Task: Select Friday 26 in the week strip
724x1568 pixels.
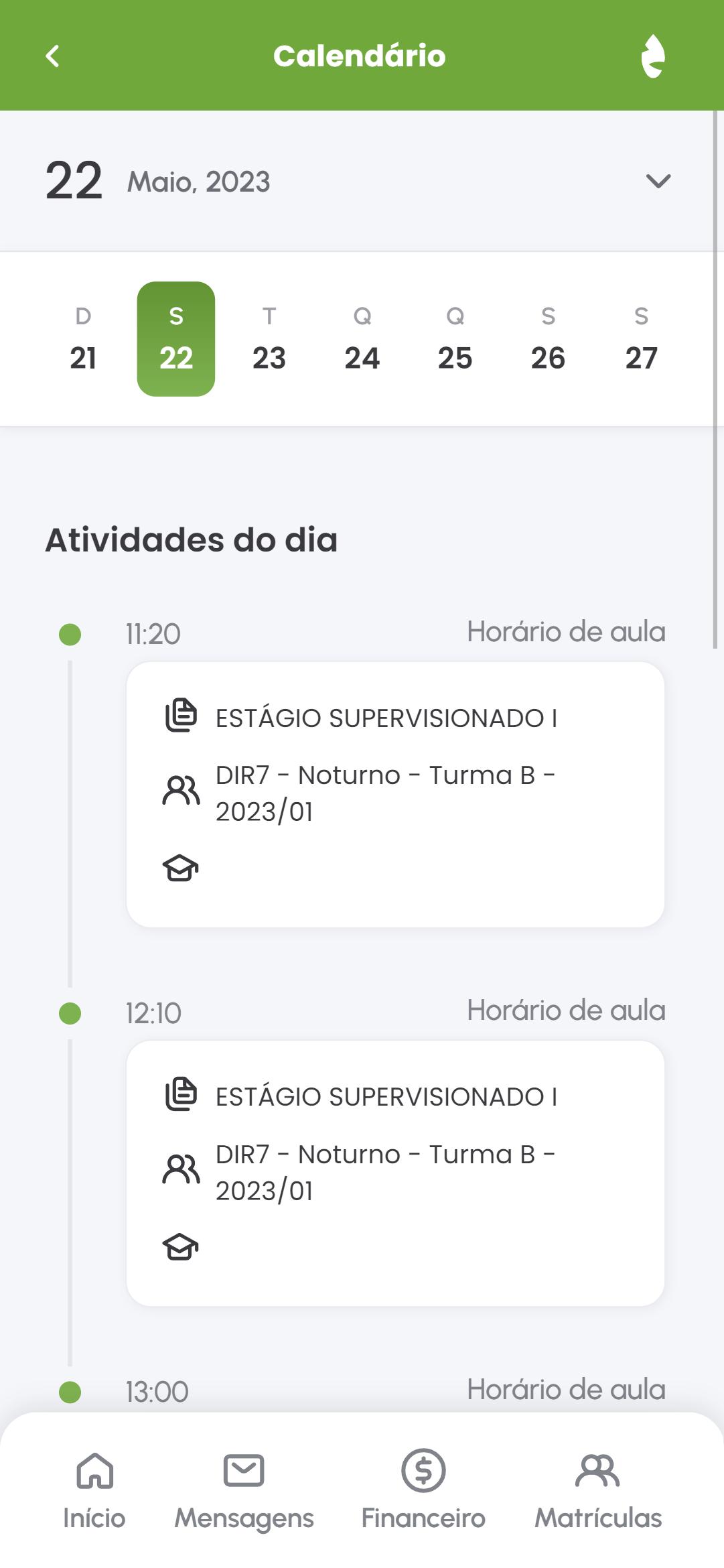Action: click(549, 339)
